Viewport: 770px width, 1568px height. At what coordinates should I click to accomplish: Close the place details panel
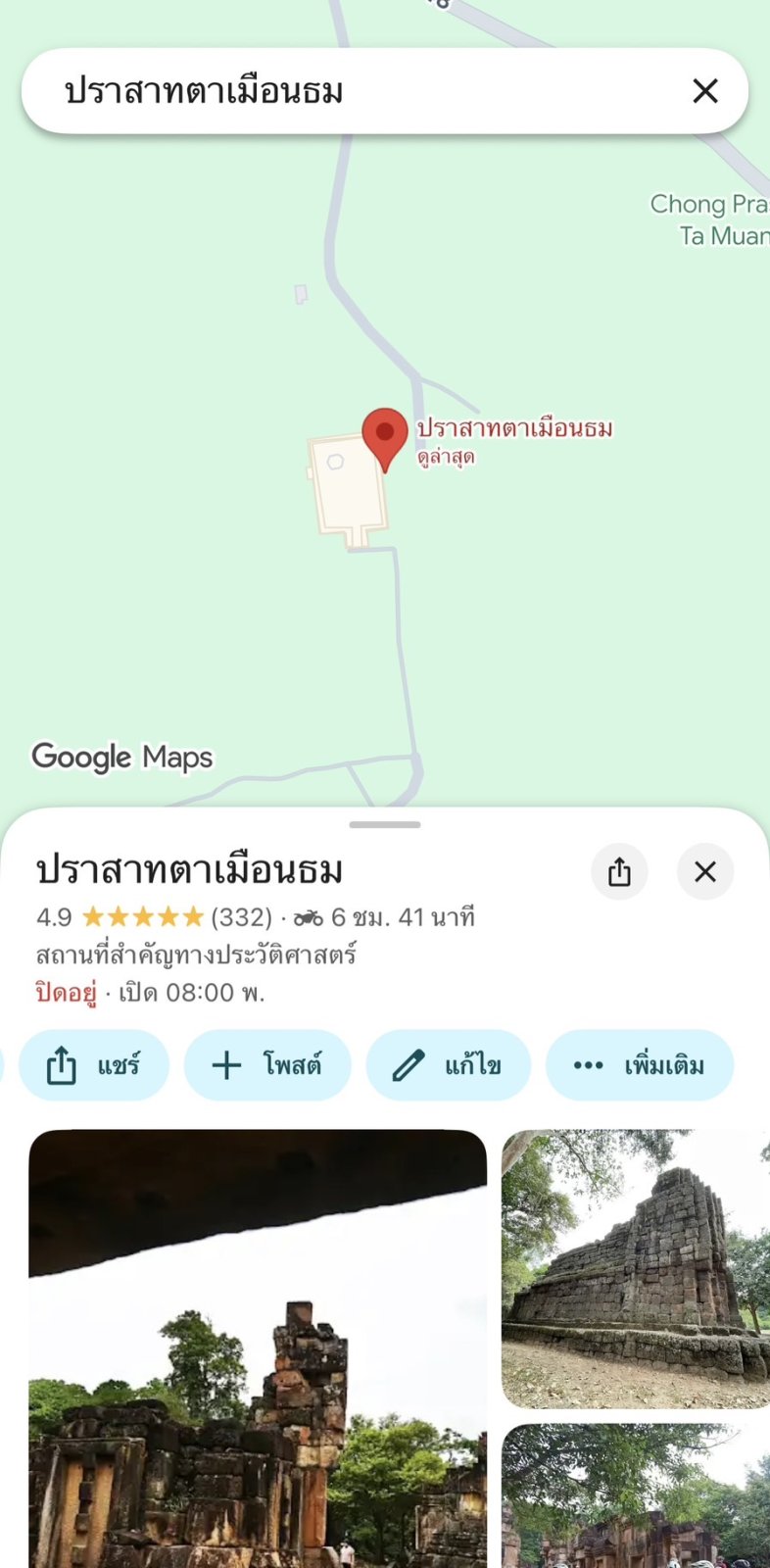click(704, 871)
